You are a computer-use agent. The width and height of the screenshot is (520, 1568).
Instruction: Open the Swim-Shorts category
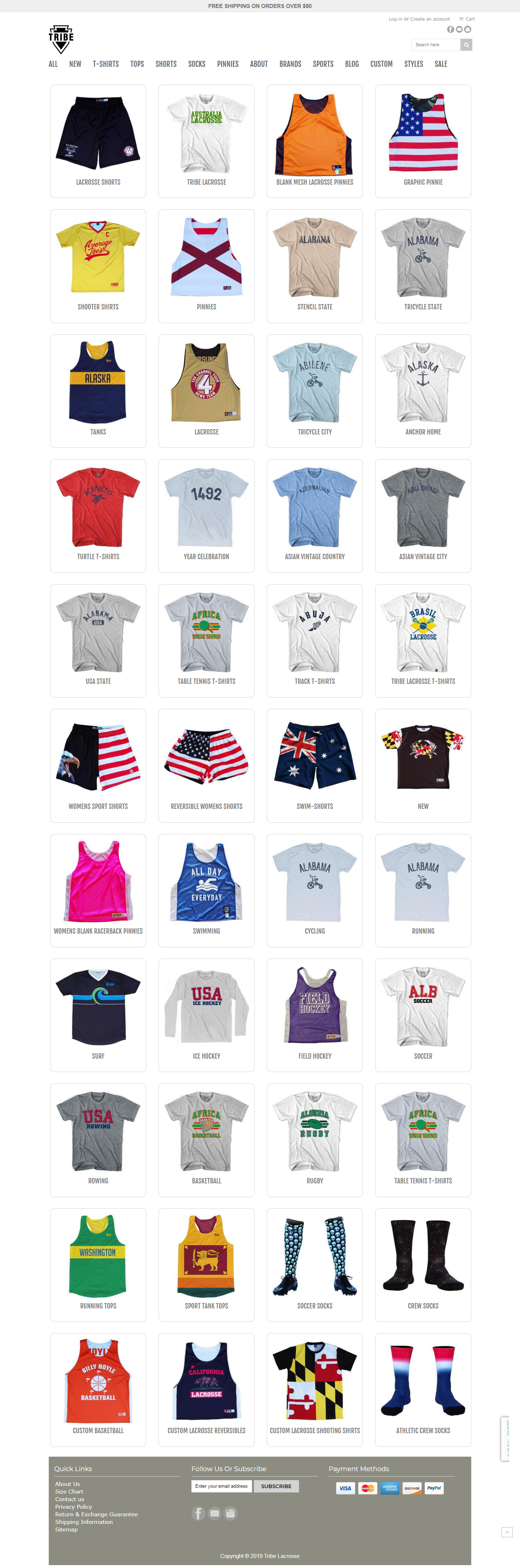tap(315, 764)
